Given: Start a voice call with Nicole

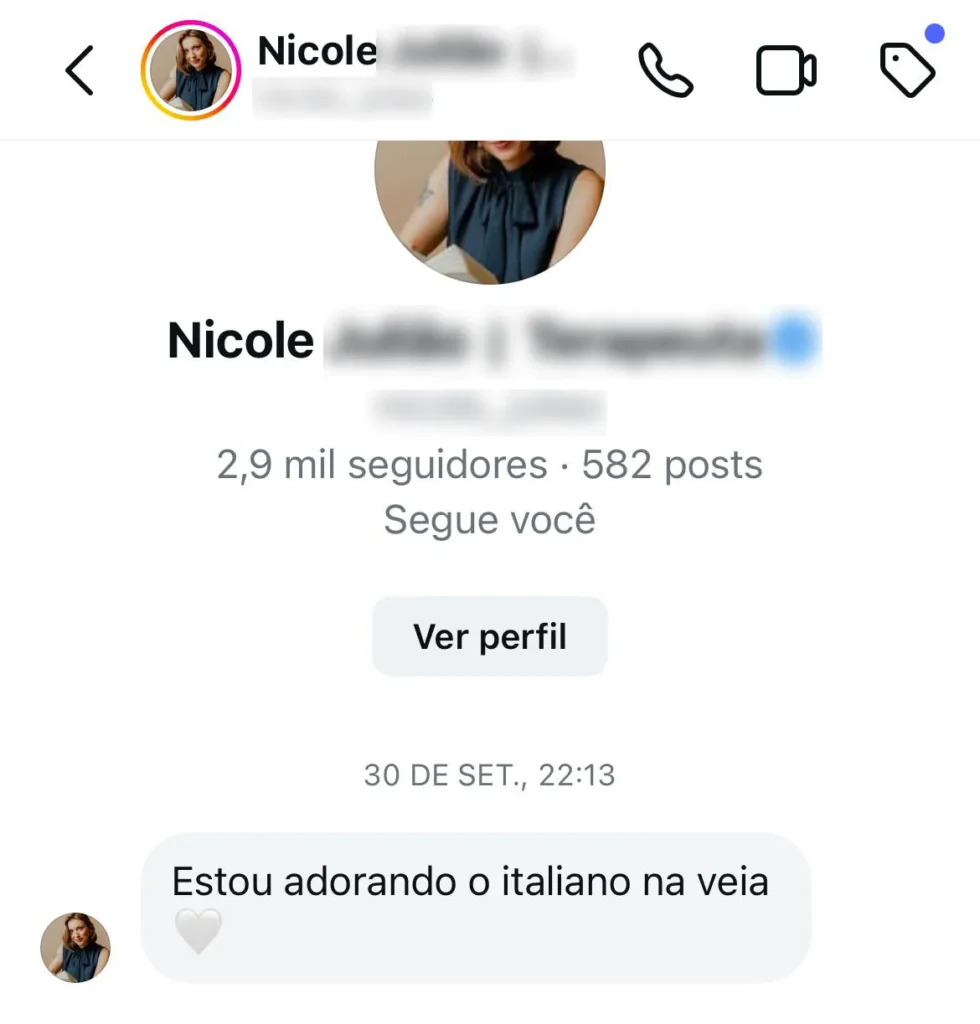Looking at the screenshot, I should coord(665,71).
